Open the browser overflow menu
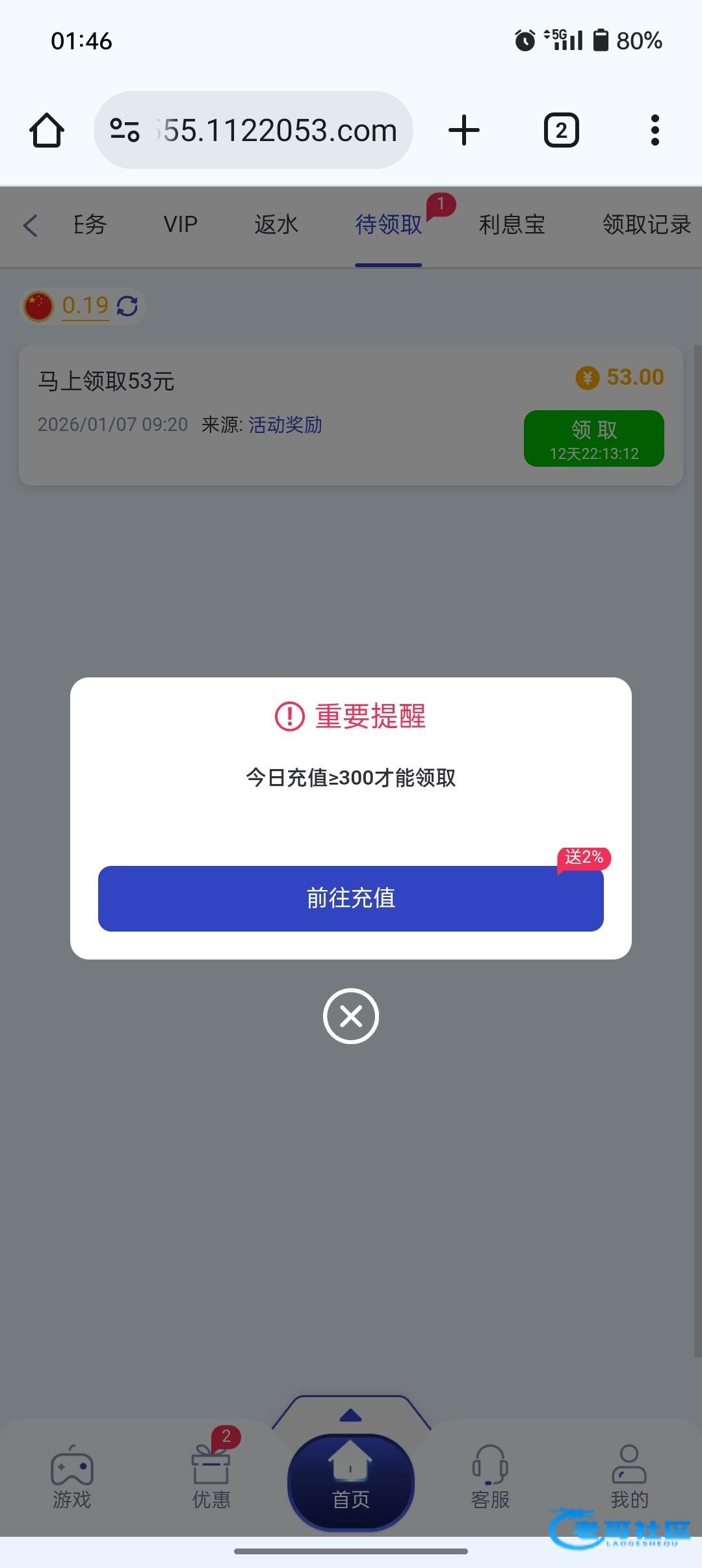The image size is (702, 1568). click(x=655, y=131)
